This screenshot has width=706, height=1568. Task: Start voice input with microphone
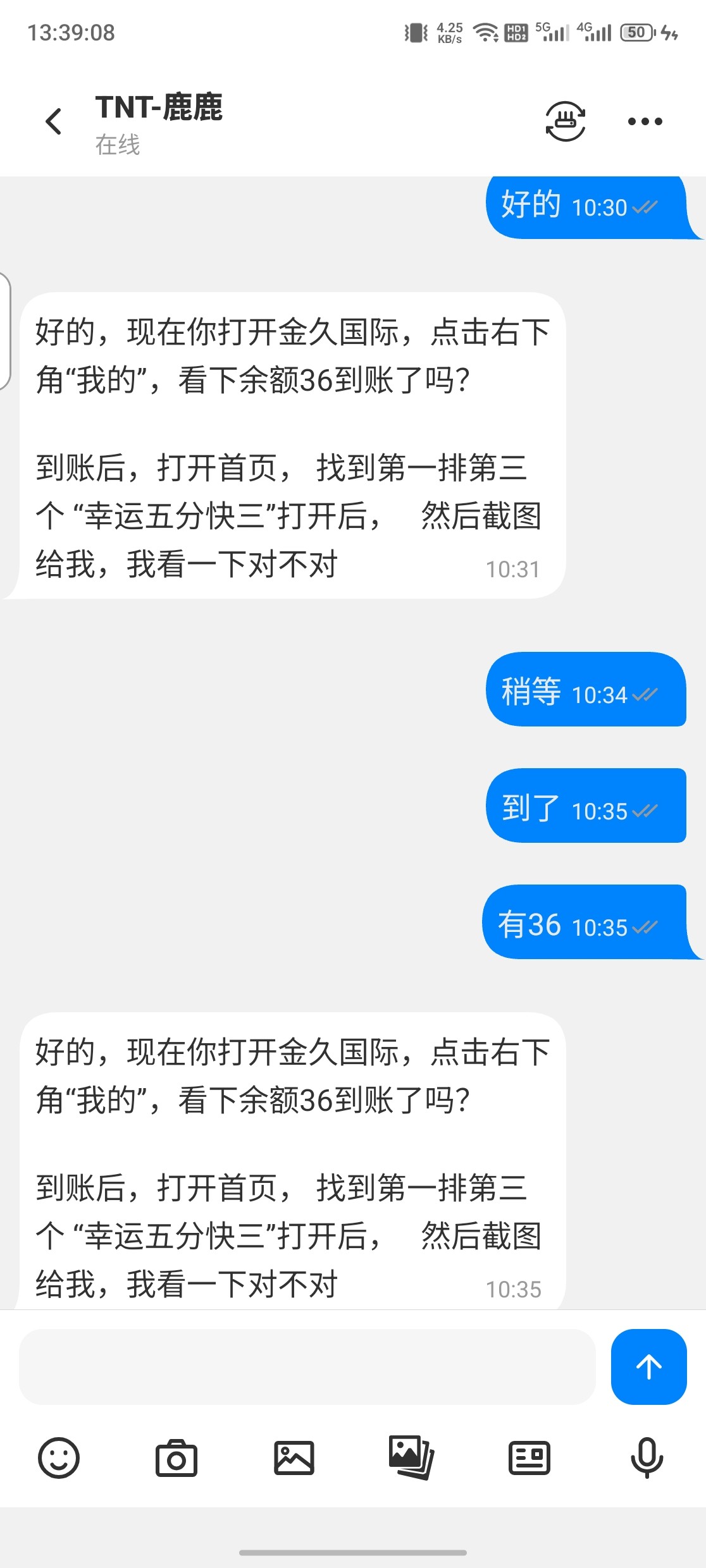[647, 1458]
